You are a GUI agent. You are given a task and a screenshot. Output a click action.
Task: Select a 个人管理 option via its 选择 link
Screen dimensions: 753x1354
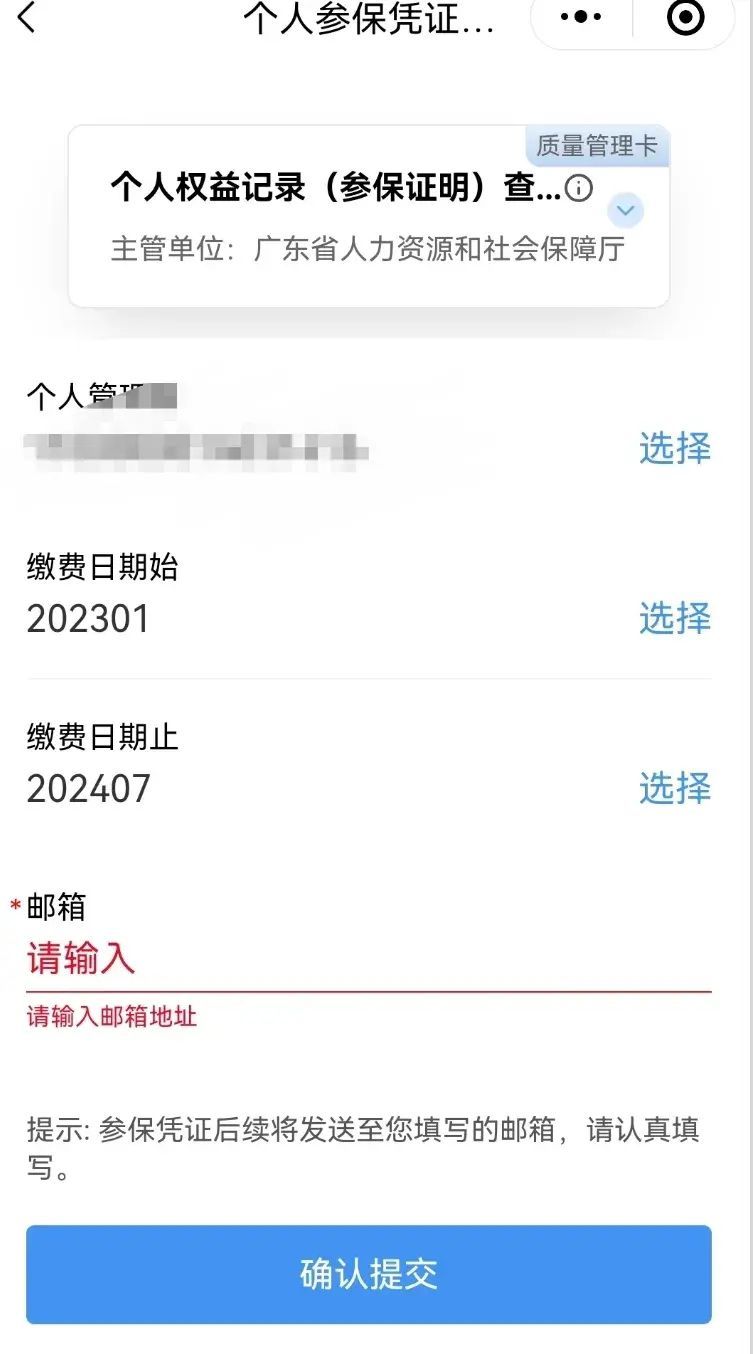pyautogui.click(x=675, y=450)
